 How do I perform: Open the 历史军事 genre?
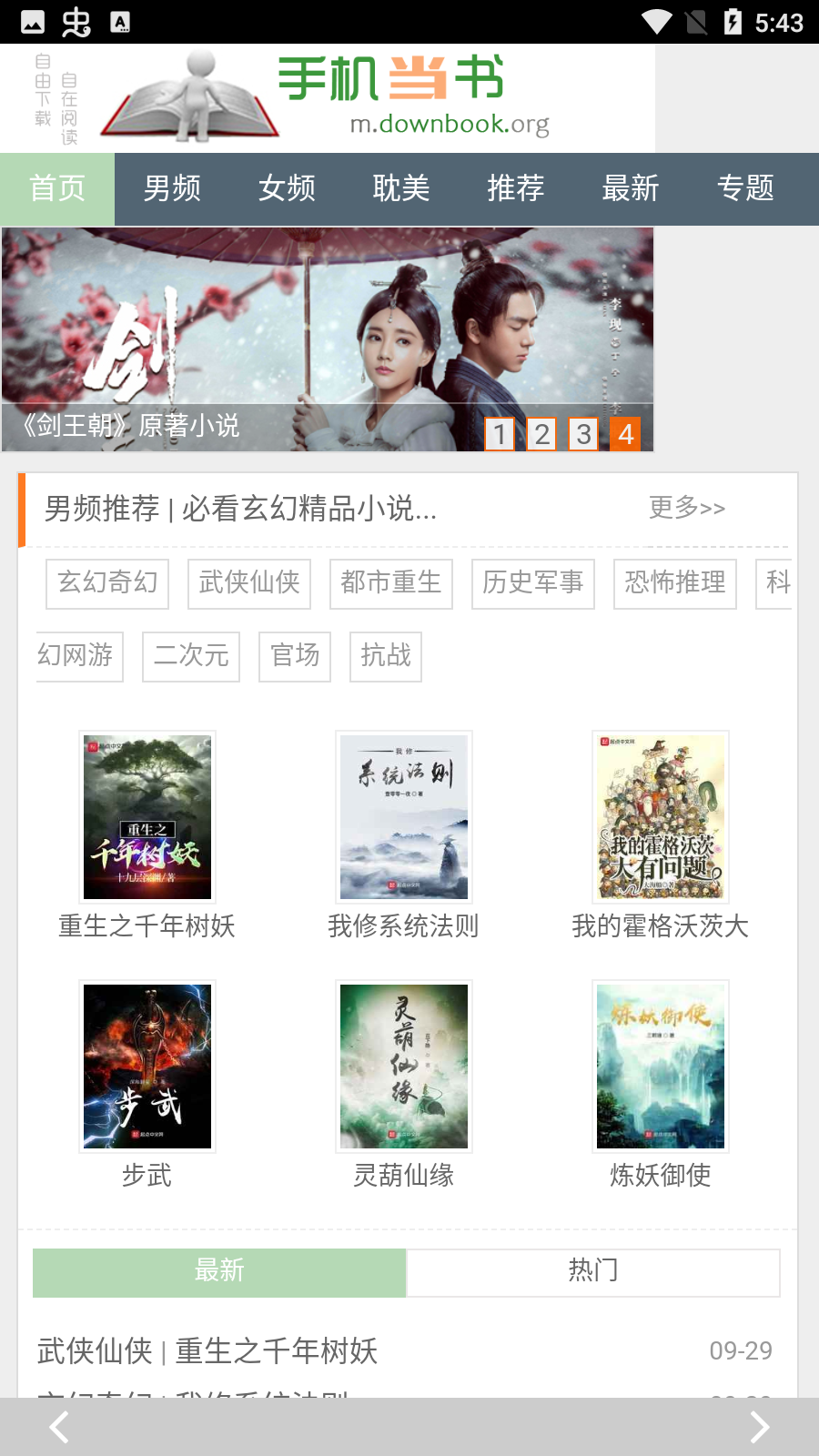tap(533, 583)
